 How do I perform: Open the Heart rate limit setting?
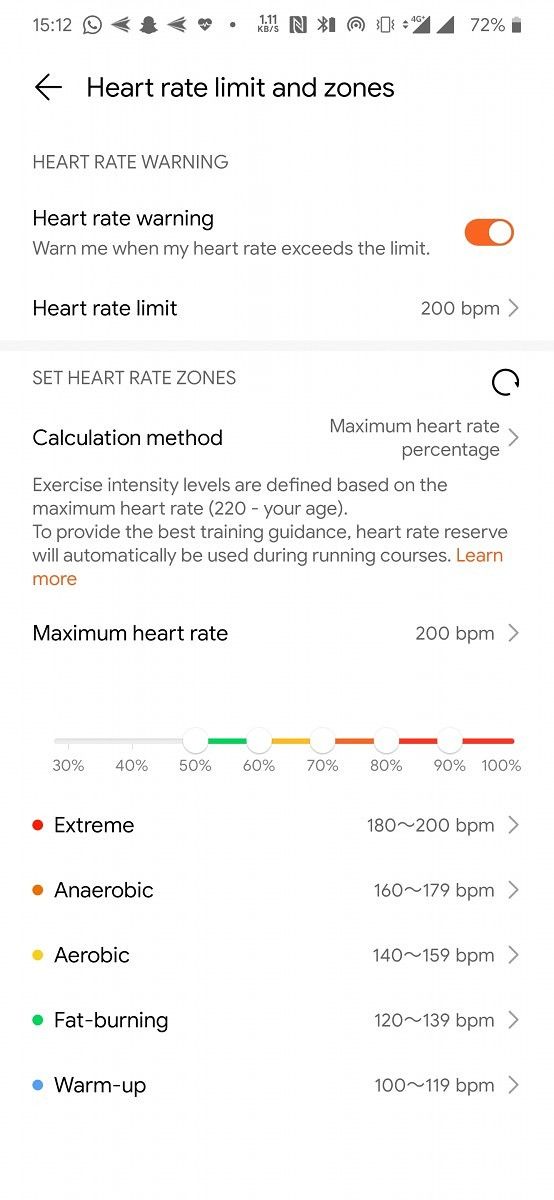tap(277, 308)
